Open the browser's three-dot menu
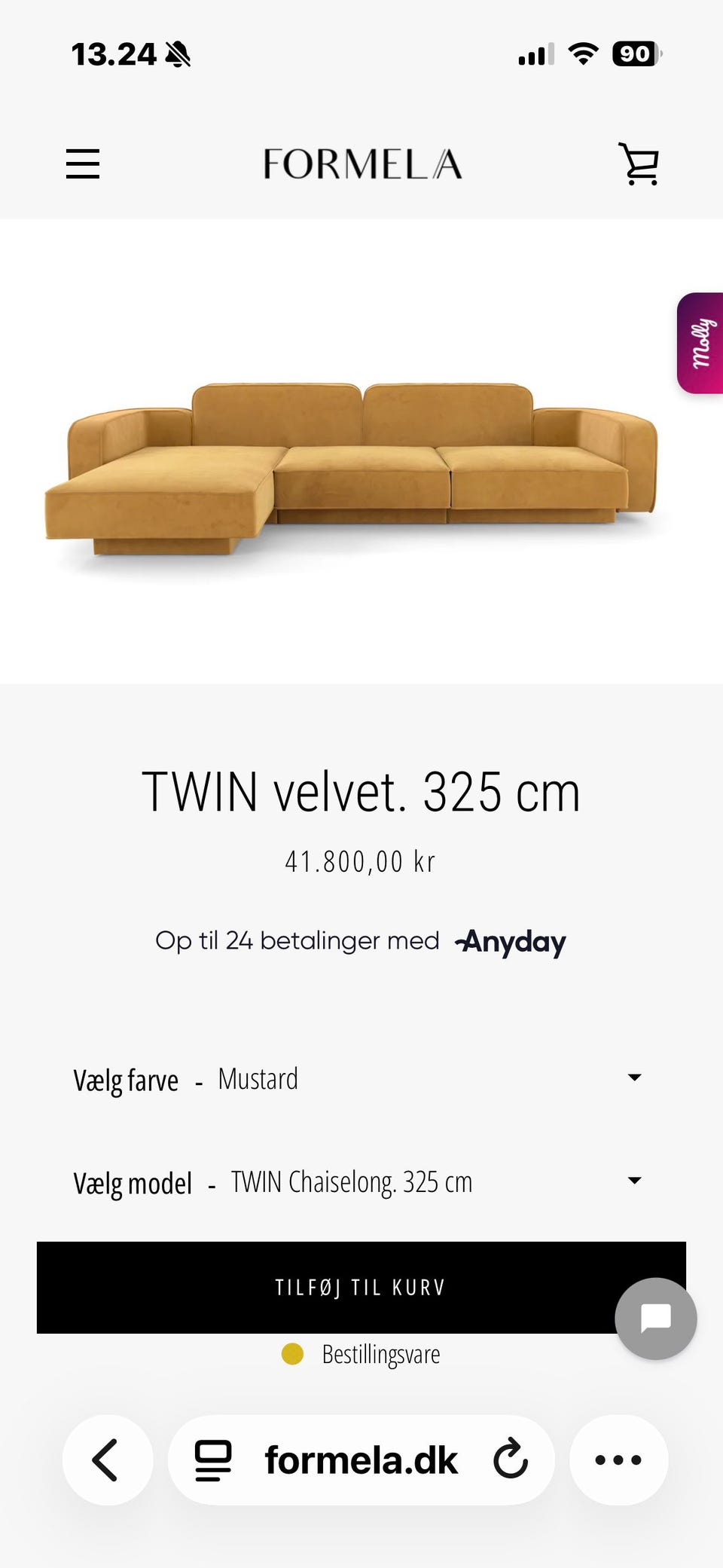723x1568 pixels. tap(618, 1460)
